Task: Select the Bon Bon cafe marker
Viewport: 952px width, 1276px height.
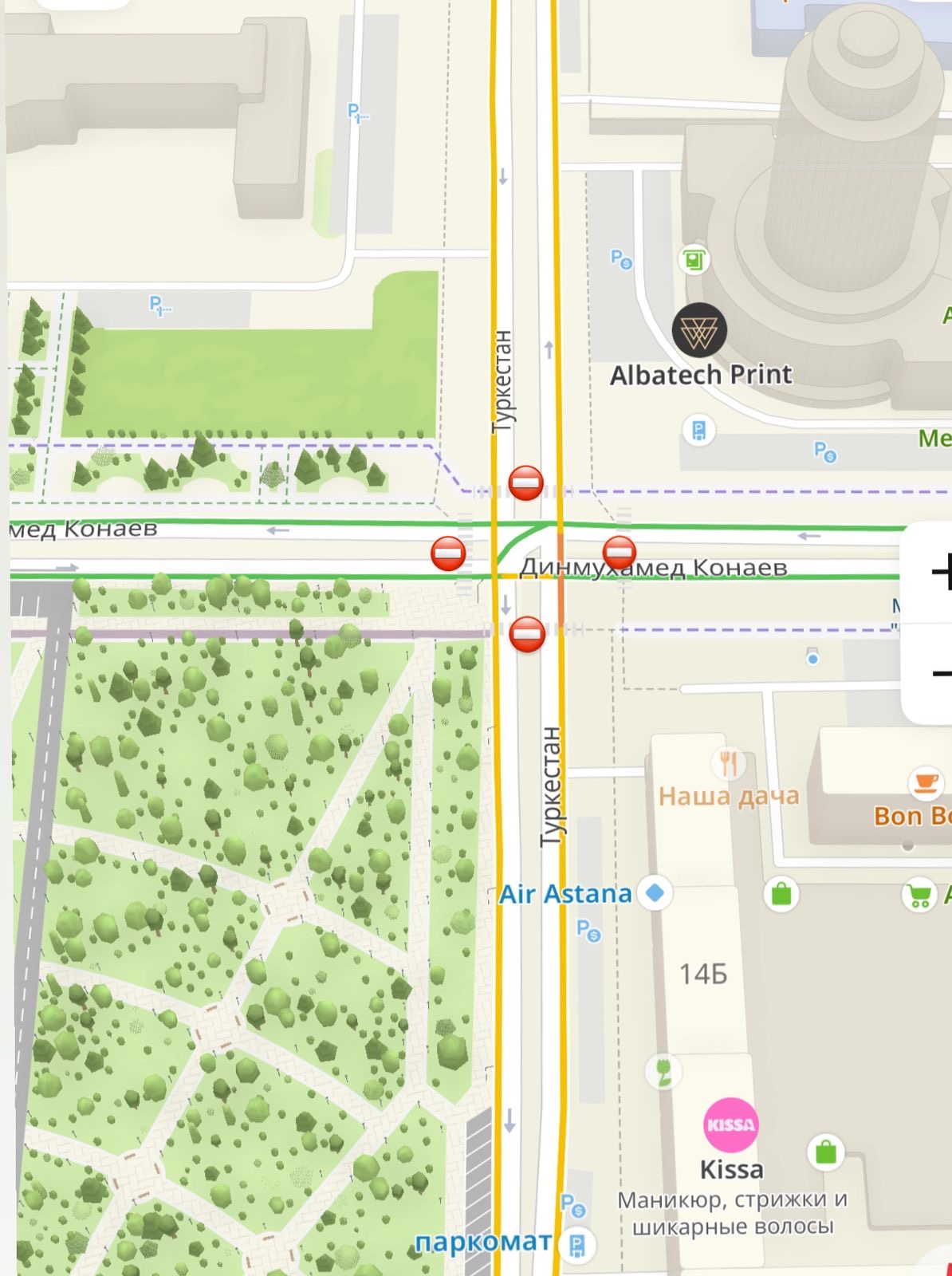Action: pos(925,782)
